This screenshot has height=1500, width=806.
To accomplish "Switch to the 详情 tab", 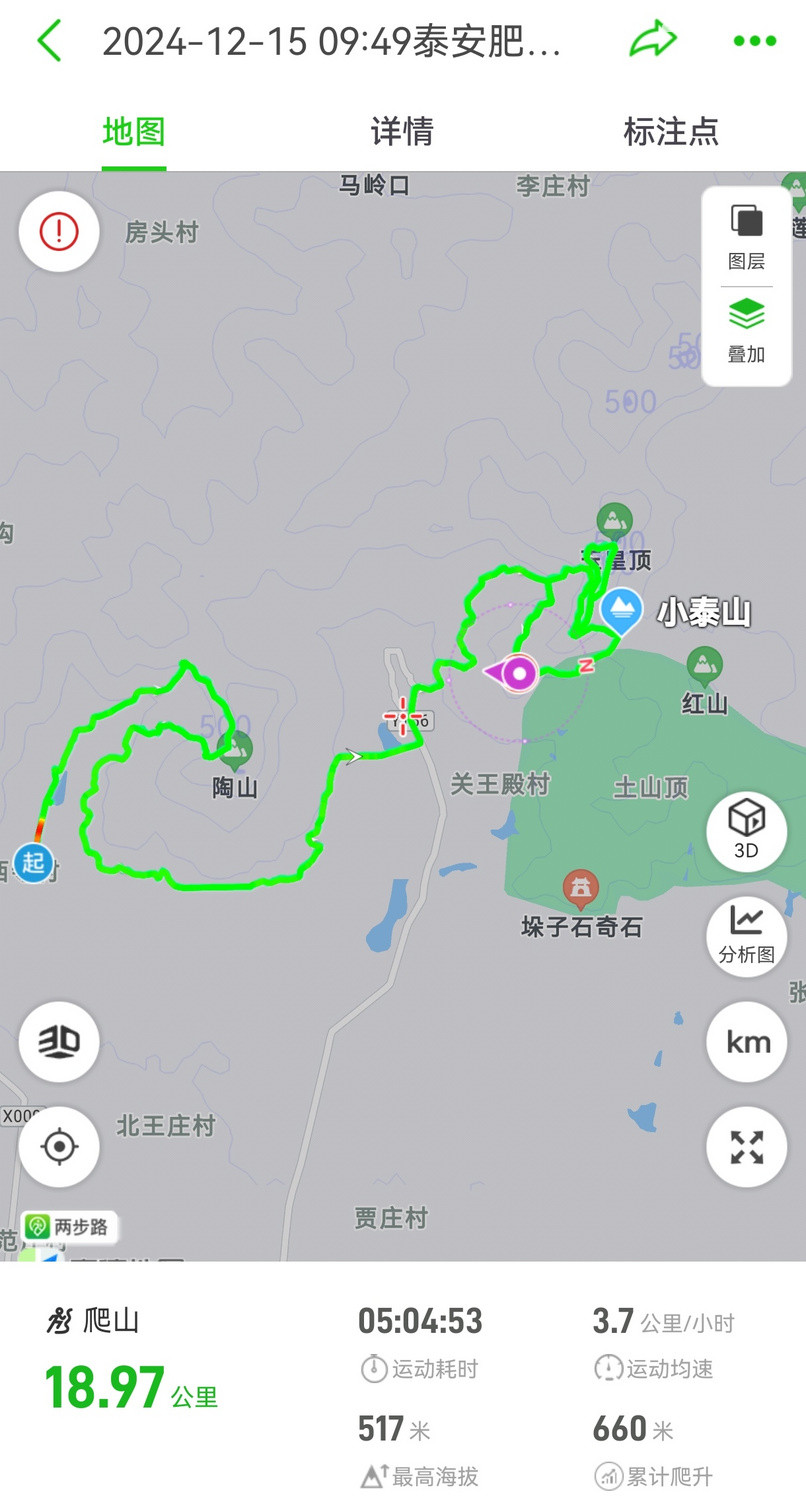I will point(402,132).
